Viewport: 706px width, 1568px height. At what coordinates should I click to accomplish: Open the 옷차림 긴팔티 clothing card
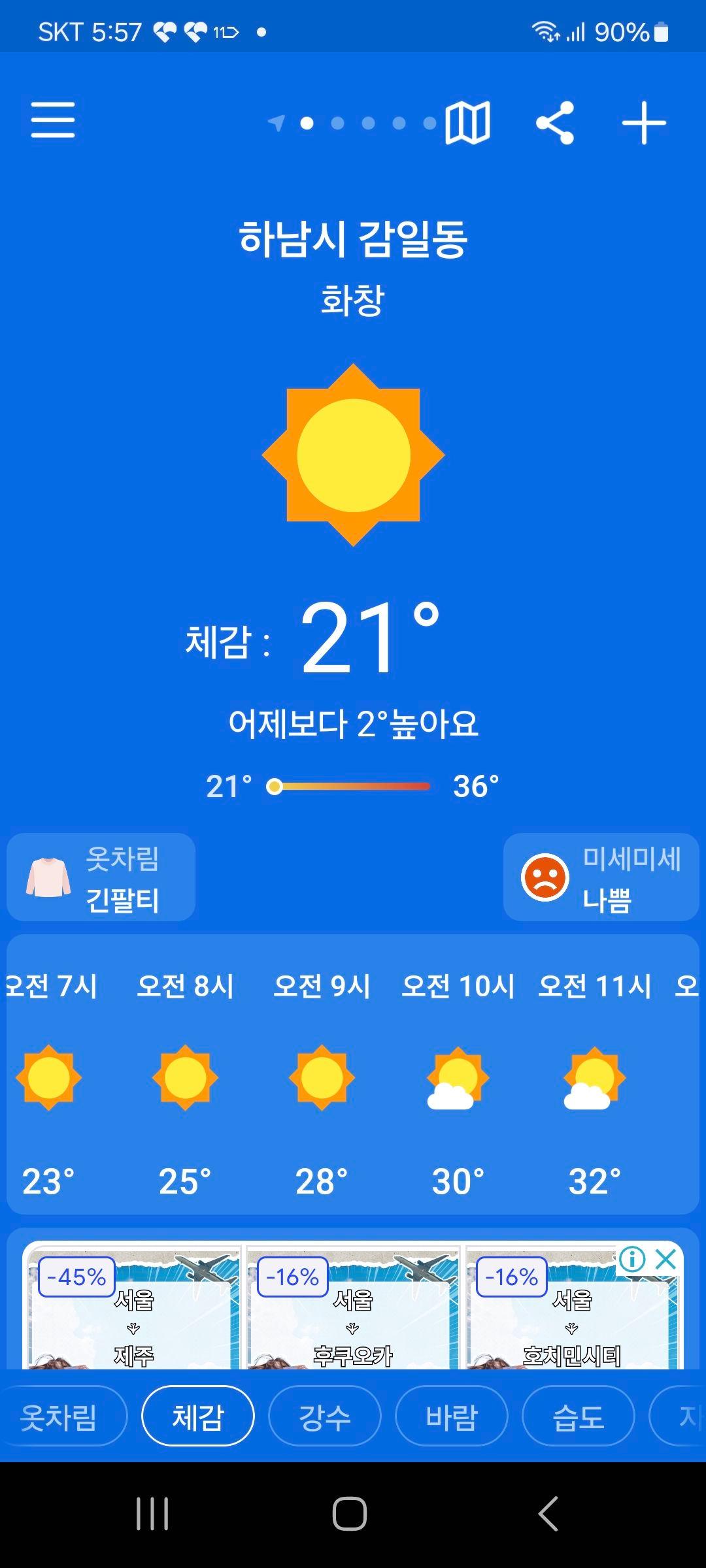(101, 877)
